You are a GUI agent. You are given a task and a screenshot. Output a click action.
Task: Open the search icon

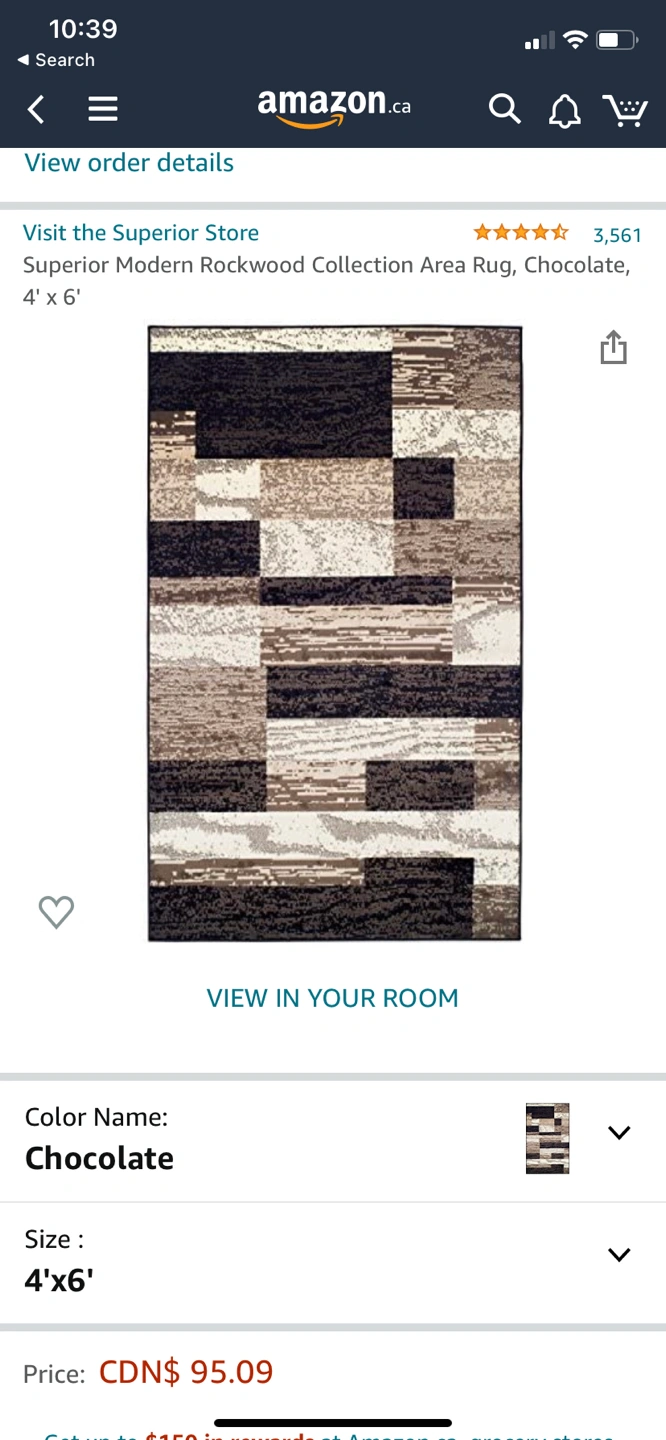pyautogui.click(x=504, y=108)
